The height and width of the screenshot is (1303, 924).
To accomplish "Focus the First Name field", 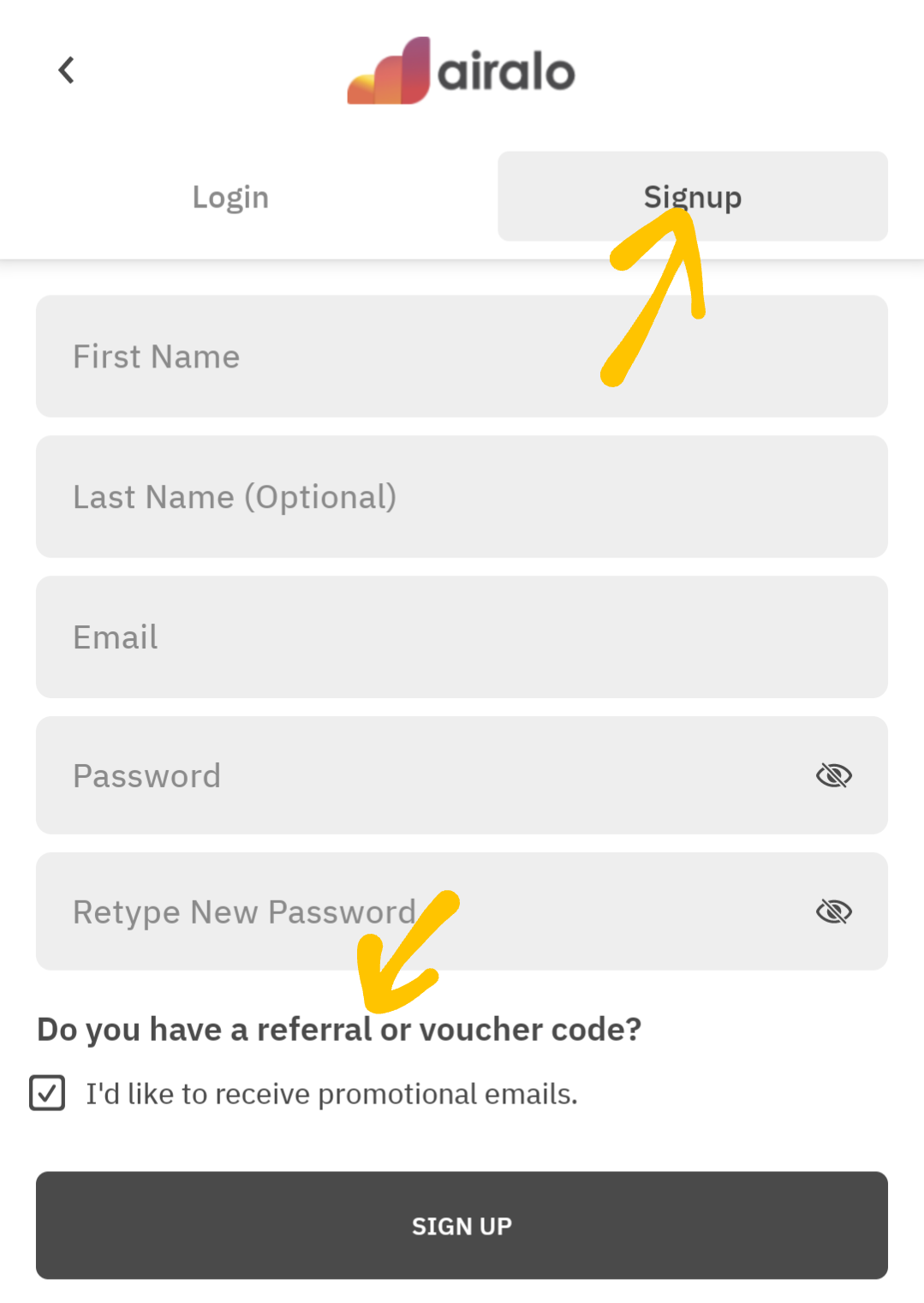I will tap(461, 356).
